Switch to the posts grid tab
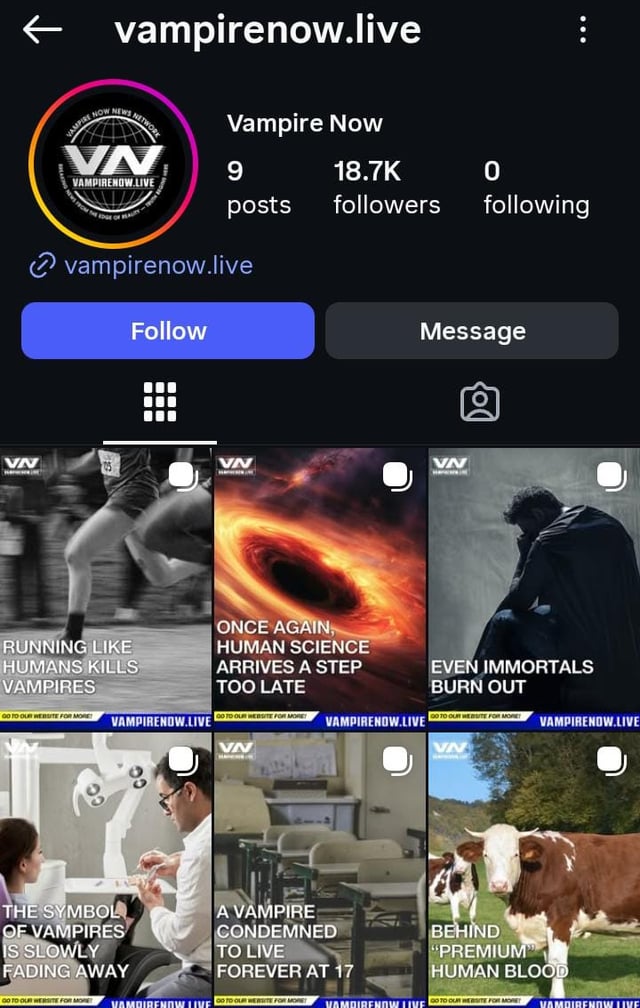The image size is (640, 1008). (160, 402)
